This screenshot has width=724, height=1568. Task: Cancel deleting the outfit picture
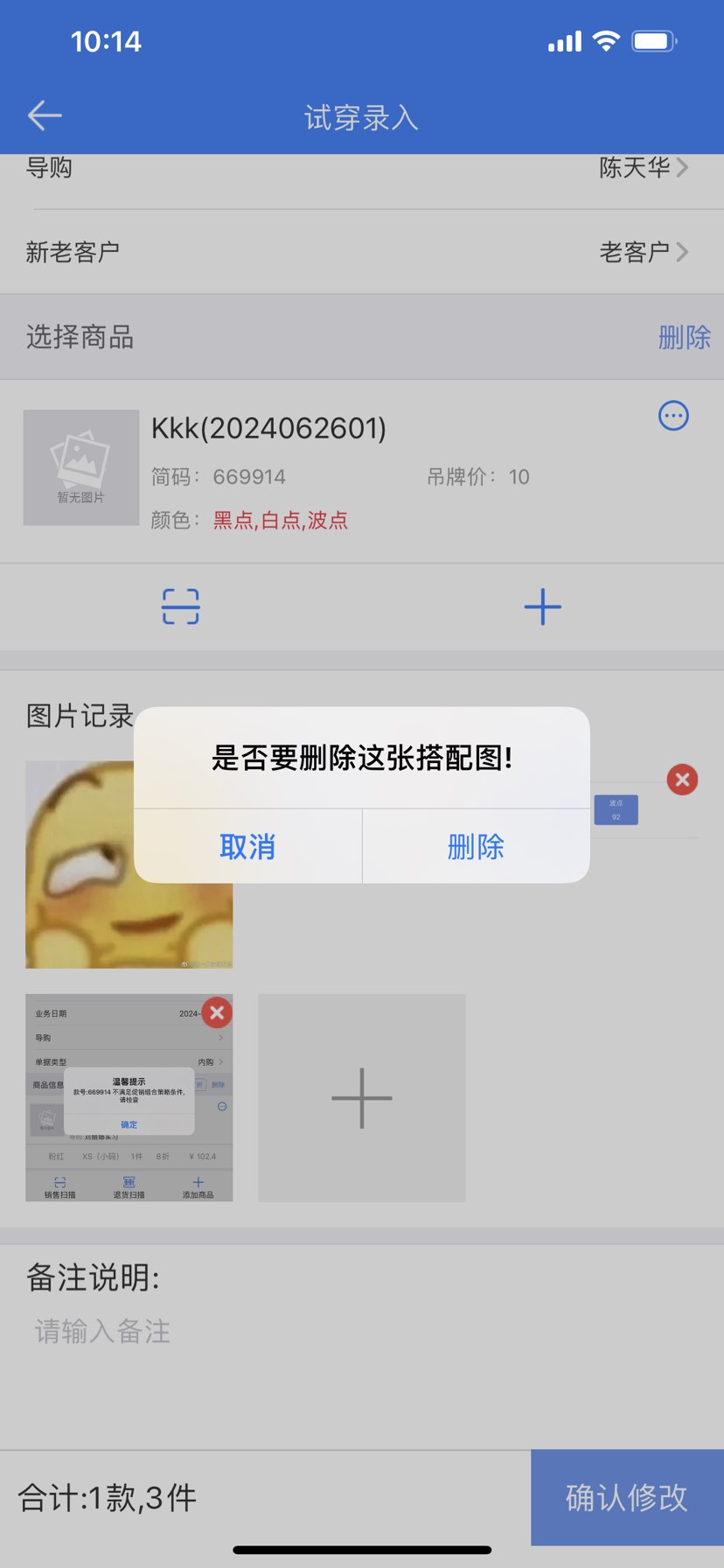247,846
